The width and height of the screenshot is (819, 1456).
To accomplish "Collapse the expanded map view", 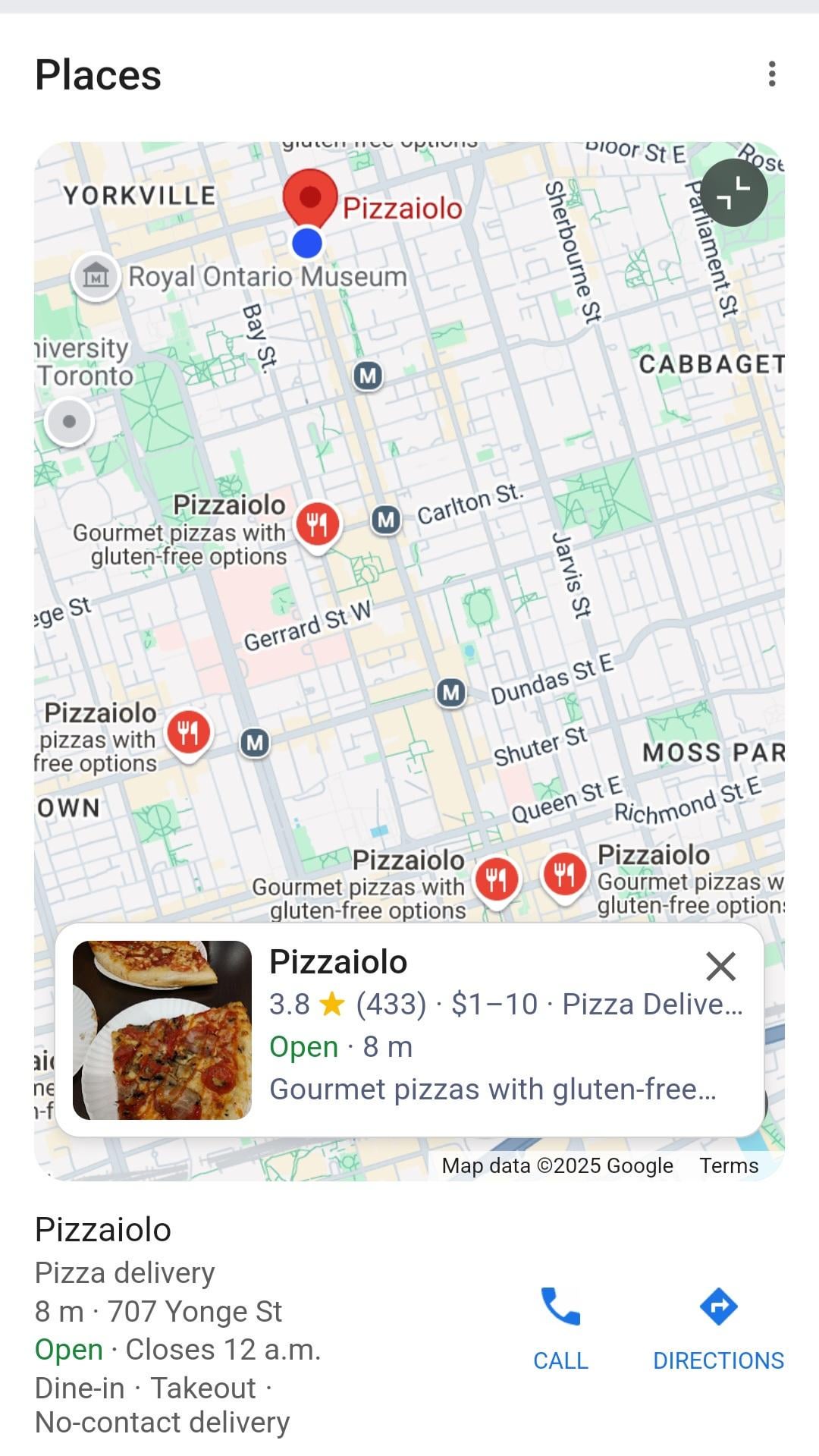I will [x=733, y=193].
